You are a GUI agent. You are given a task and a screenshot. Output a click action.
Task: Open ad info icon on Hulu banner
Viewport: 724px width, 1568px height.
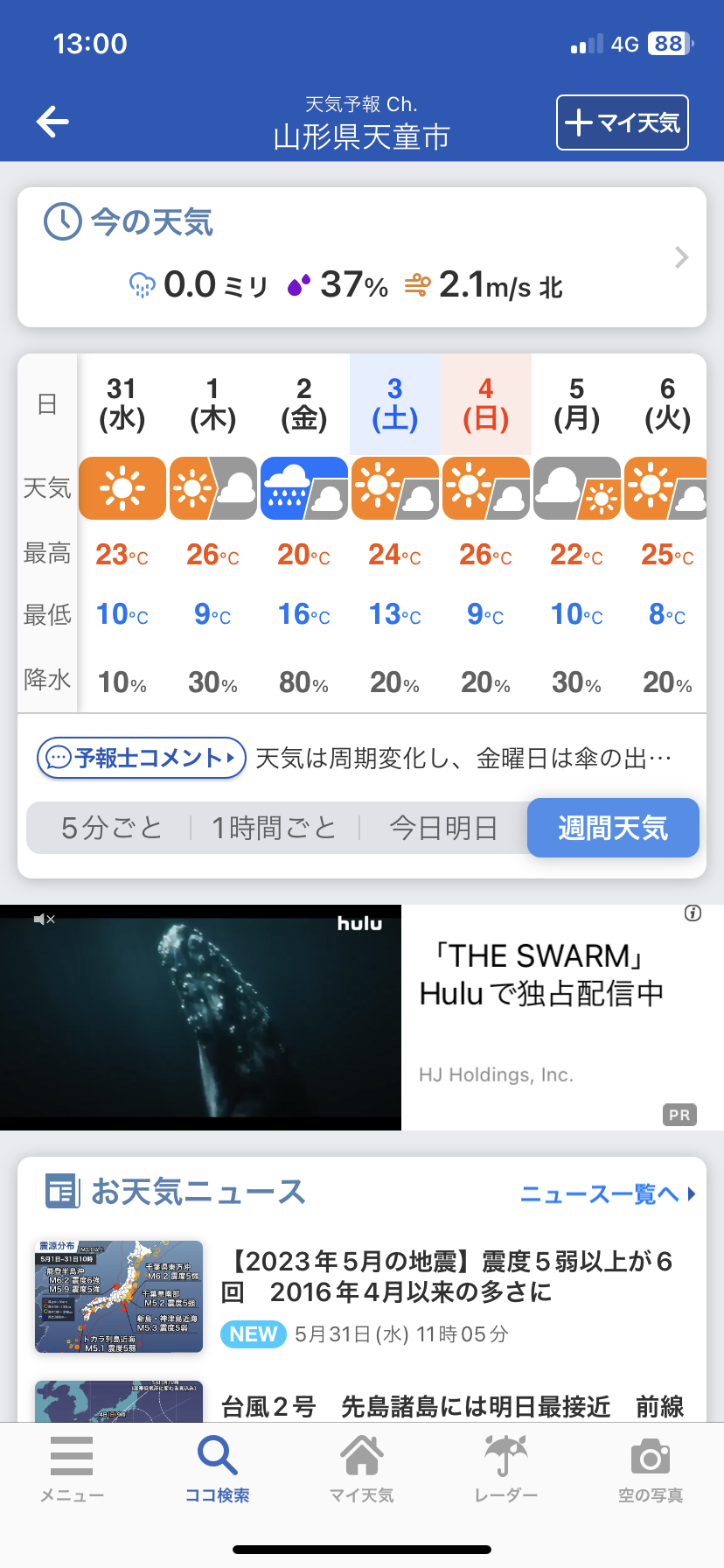click(x=693, y=913)
